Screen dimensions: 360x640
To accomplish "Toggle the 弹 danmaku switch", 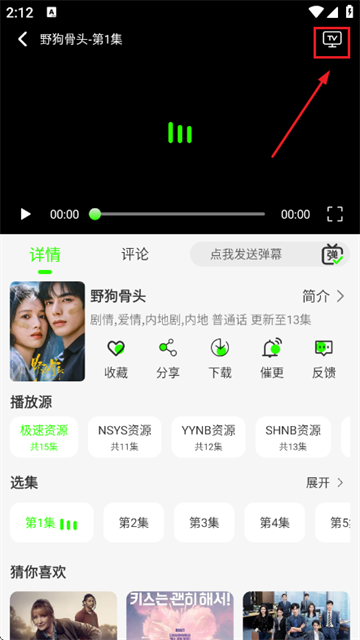I will click(333, 255).
